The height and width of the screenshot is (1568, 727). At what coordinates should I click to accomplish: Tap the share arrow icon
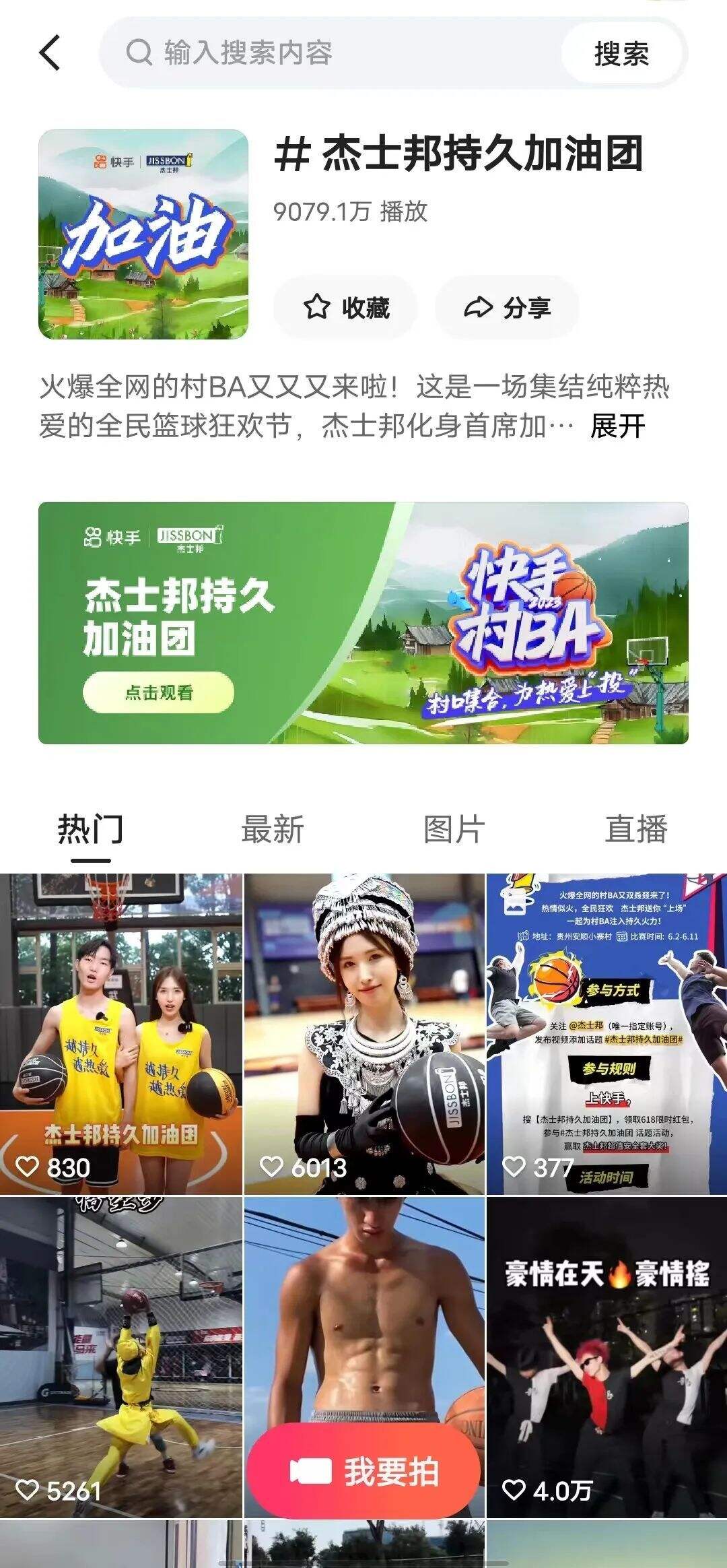pyautogui.click(x=479, y=308)
